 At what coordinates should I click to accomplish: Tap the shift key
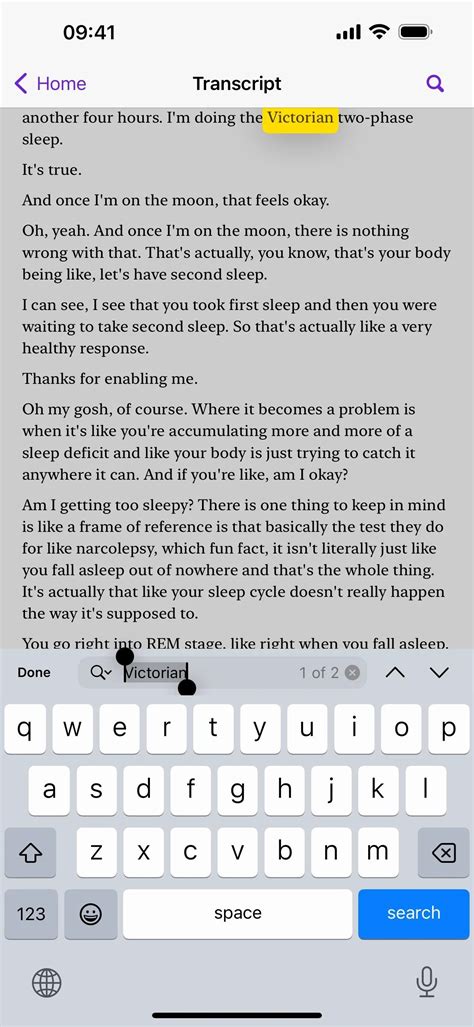coord(30,852)
